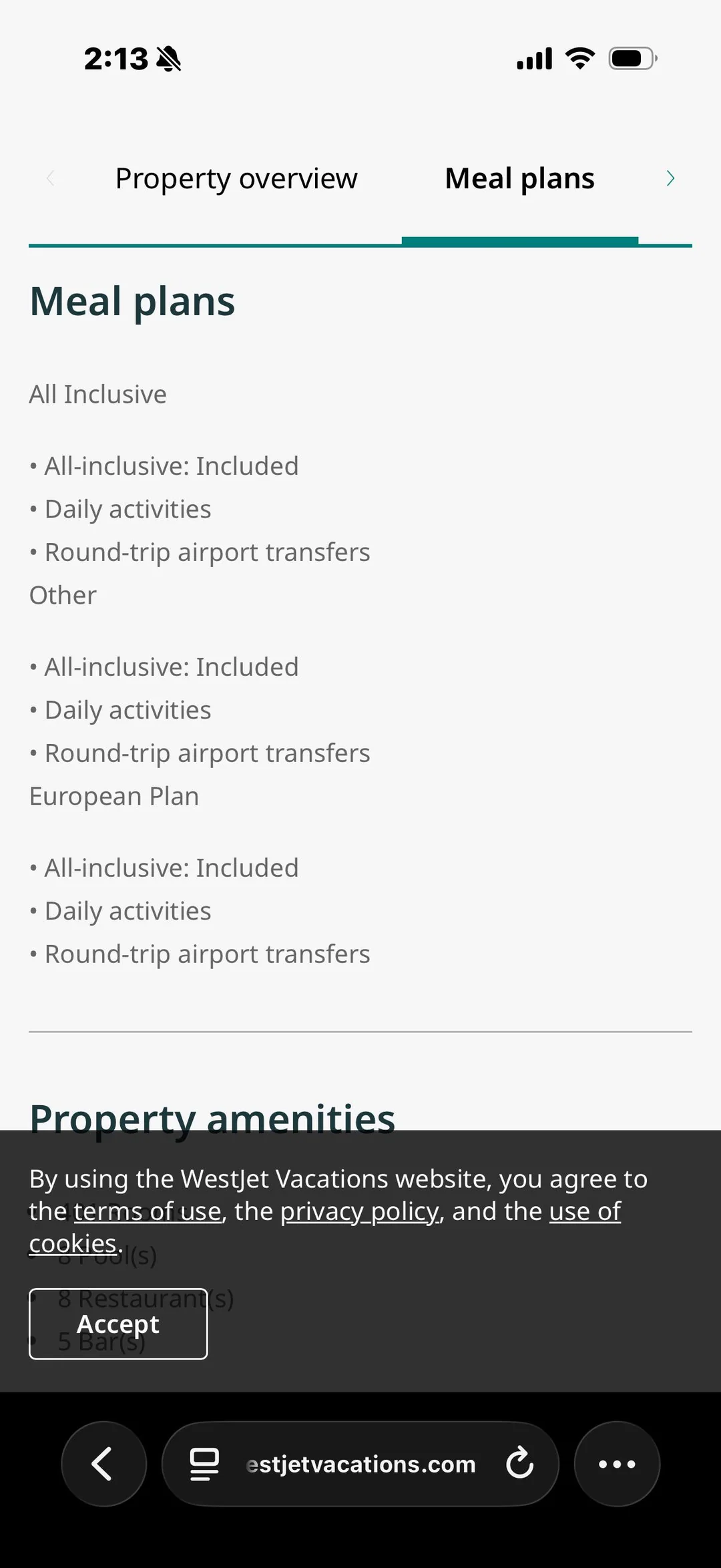Screen dimensions: 721x1568
Task: Select the Meal plans tab
Action: point(519,178)
